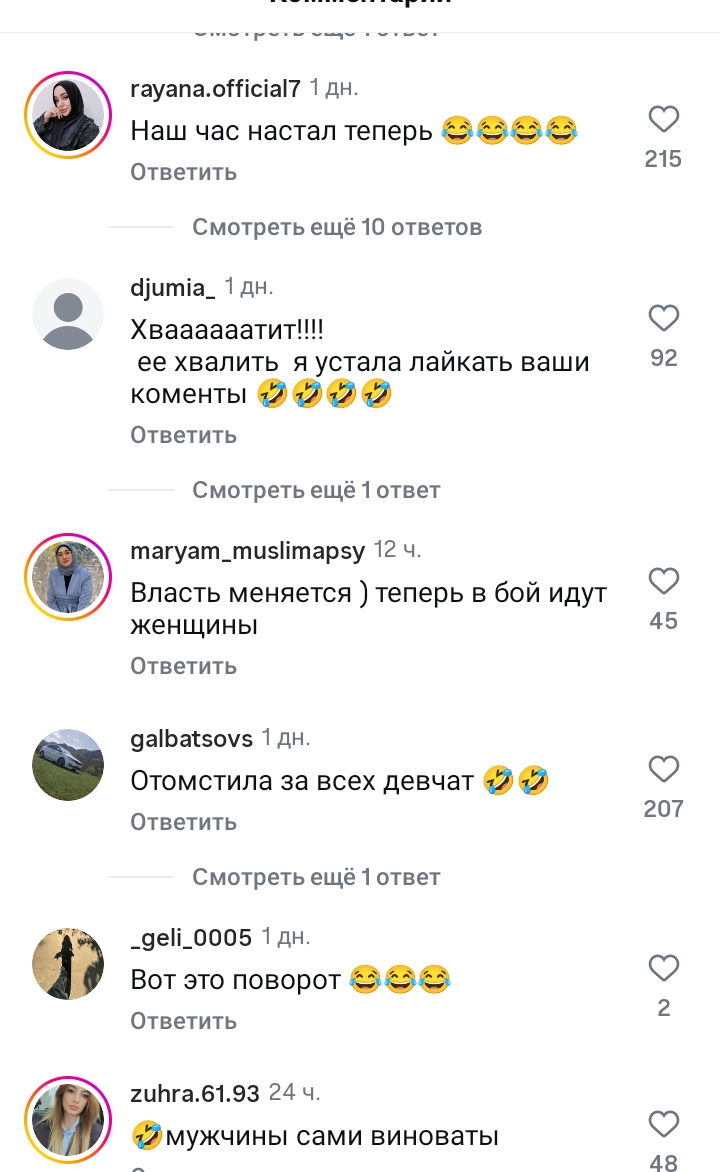Image resolution: width=720 pixels, height=1172 pixels.
Task: Like _geli_0005's comment
Action: coord(664,969)
